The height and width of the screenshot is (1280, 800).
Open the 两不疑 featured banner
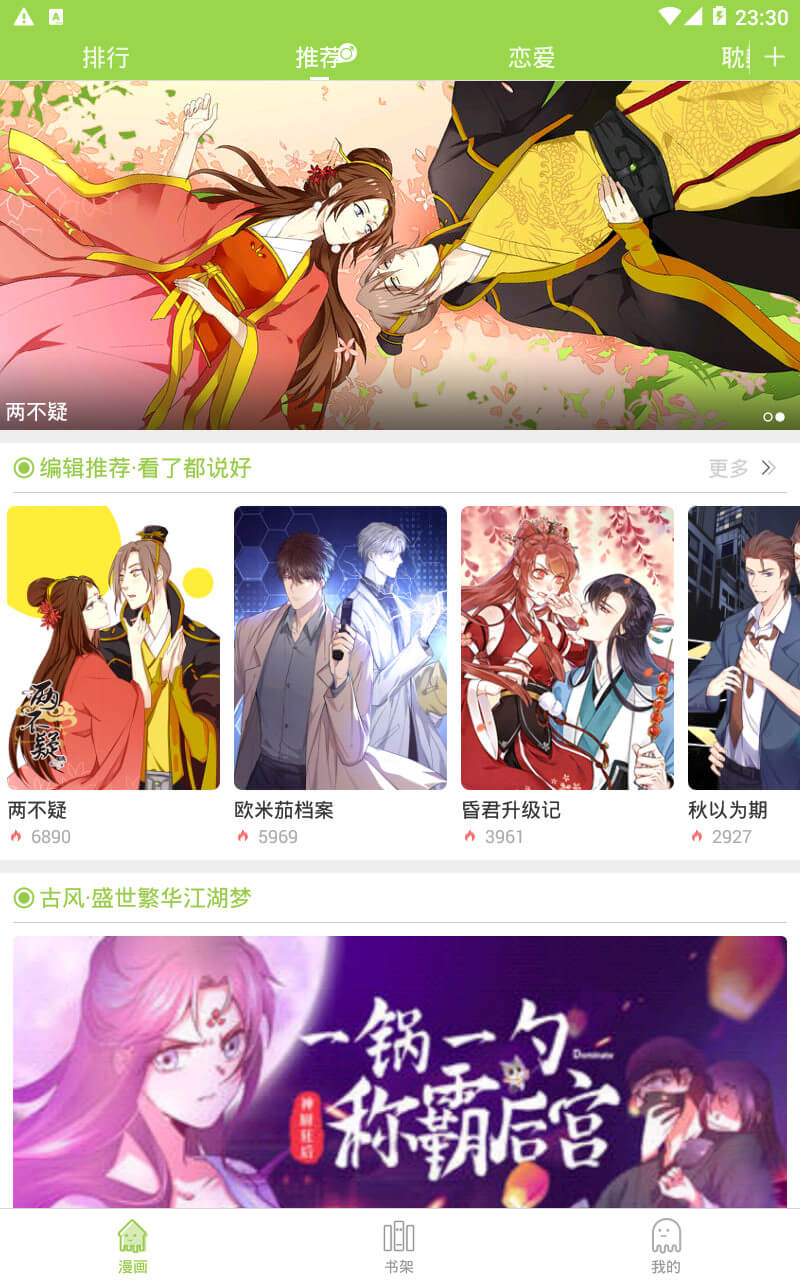coord(400,255)
